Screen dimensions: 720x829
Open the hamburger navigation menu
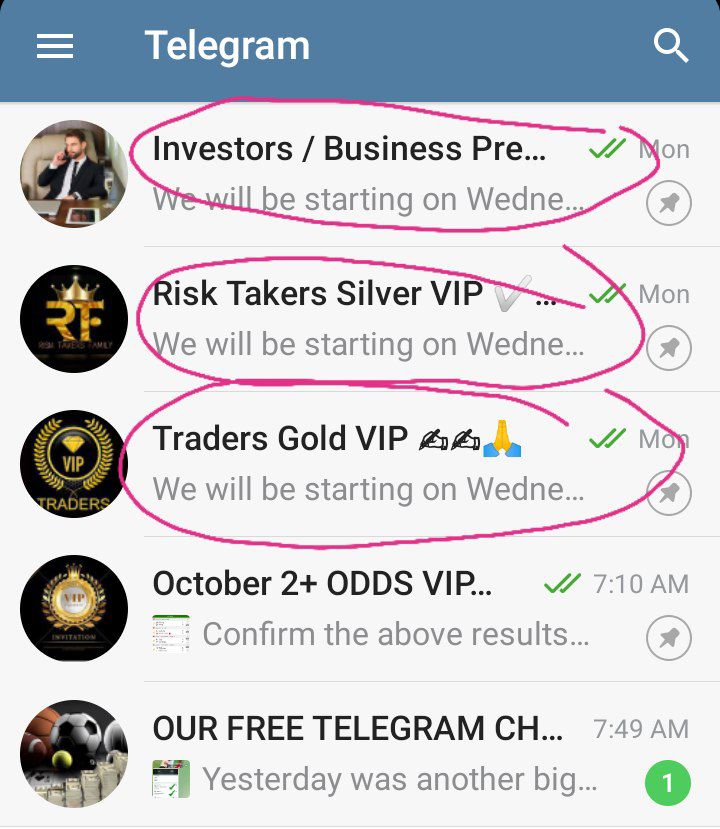55,46
